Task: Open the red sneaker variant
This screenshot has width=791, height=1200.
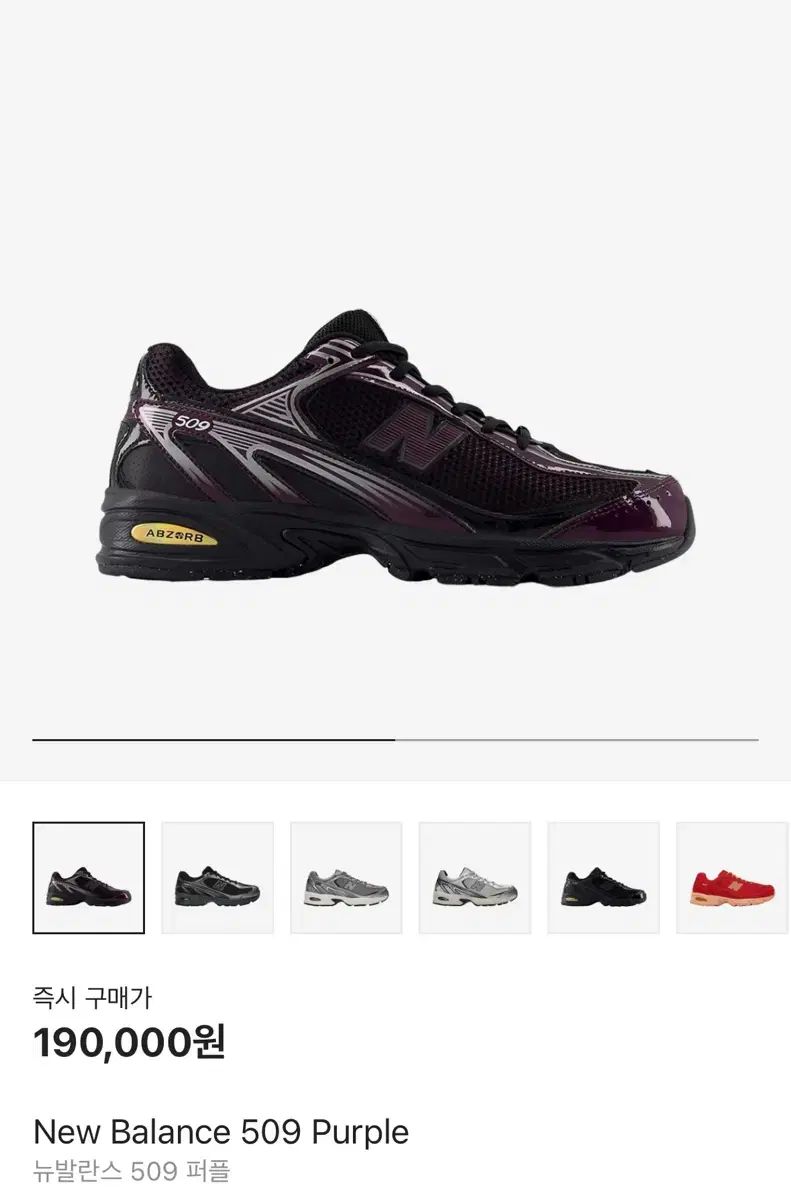Action: (732, 877)
